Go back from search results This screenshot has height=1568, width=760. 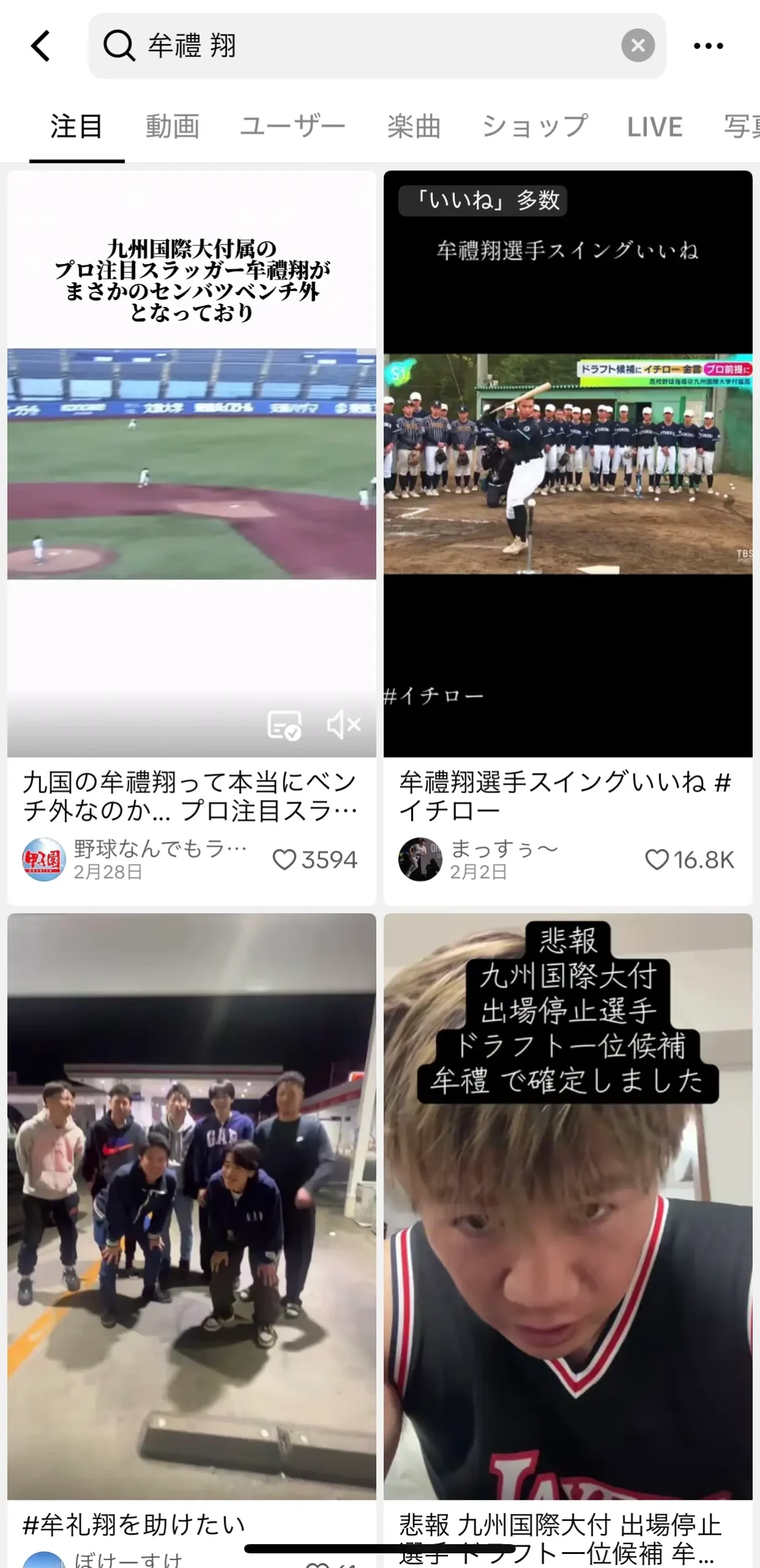coord(40,46)
